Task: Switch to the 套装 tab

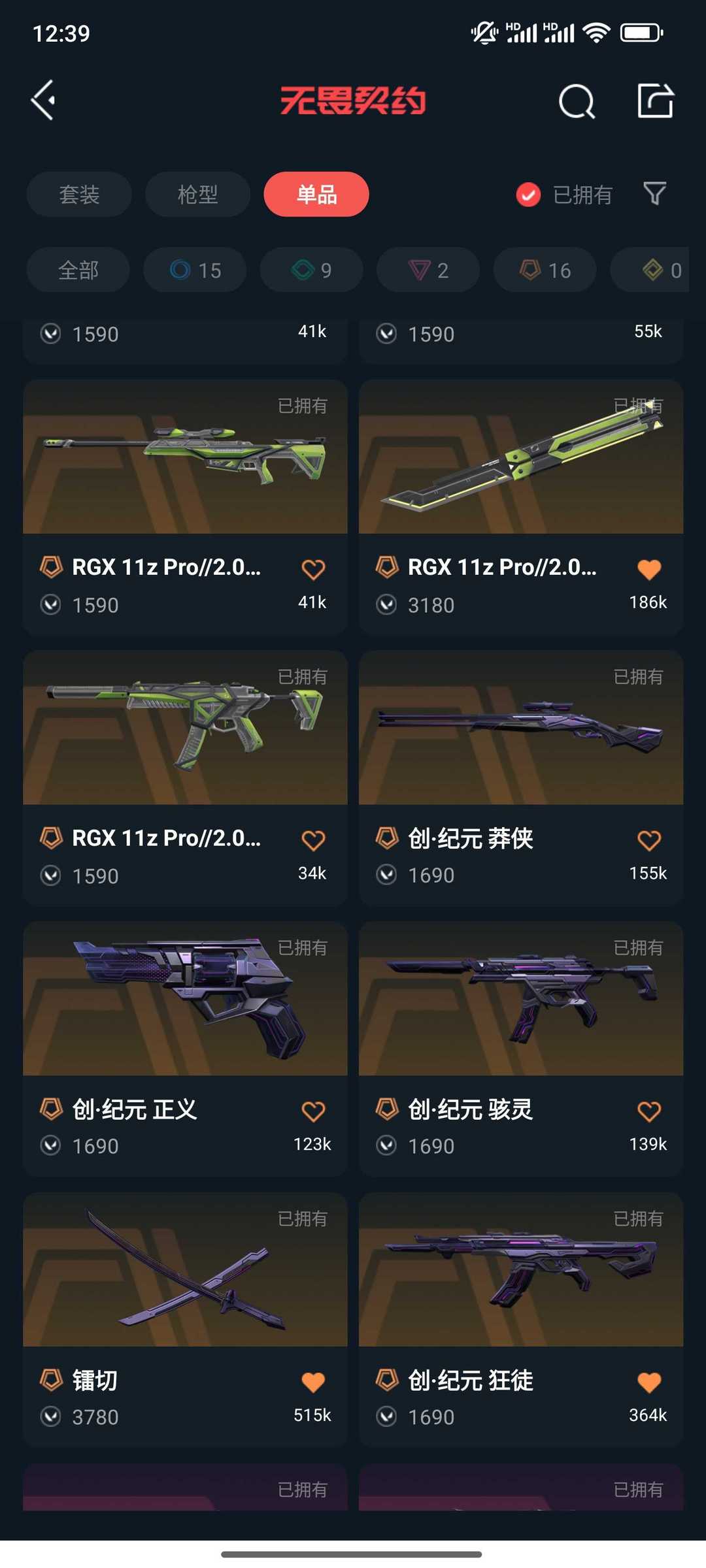Action: pyautogui.click(x=79, y=194)
